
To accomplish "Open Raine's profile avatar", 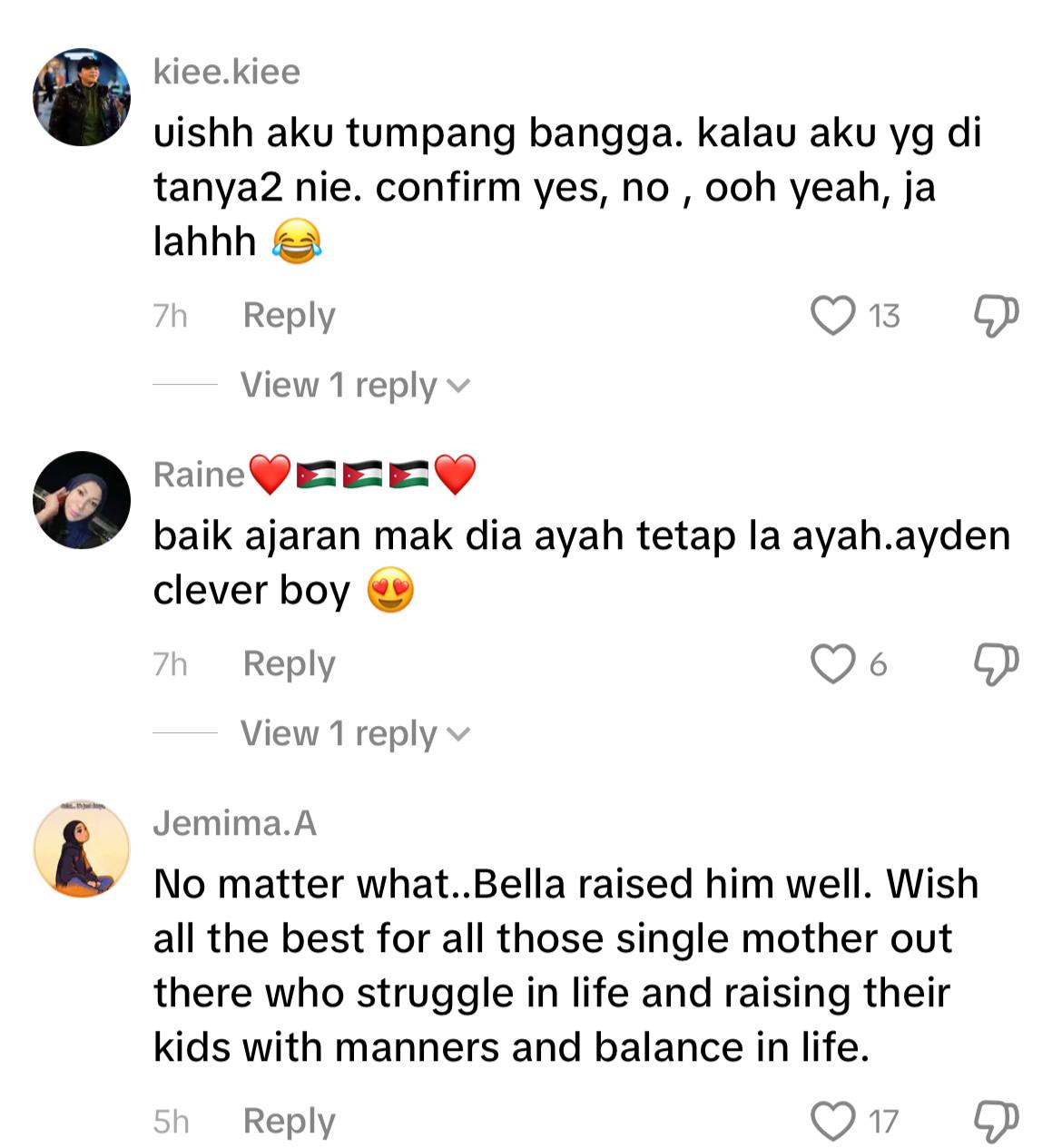I will (x=82, y=500).
